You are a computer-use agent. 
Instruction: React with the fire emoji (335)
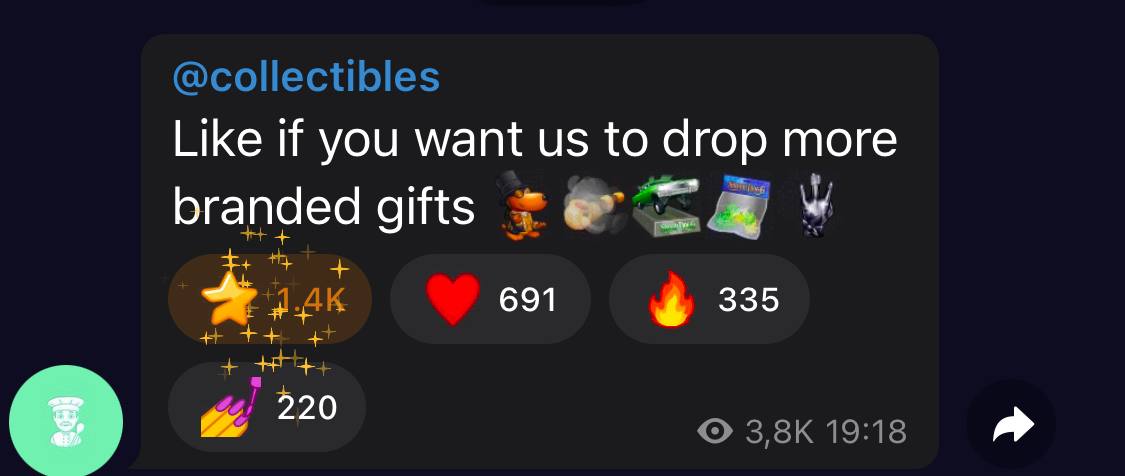coord(708,299)
